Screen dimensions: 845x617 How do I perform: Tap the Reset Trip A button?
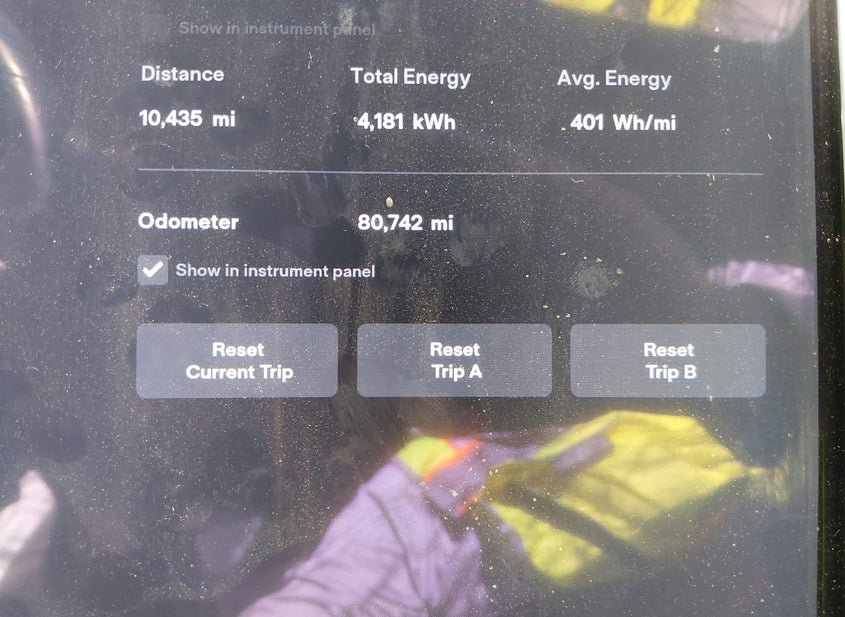pyautogui.click(x=454, y=361)
